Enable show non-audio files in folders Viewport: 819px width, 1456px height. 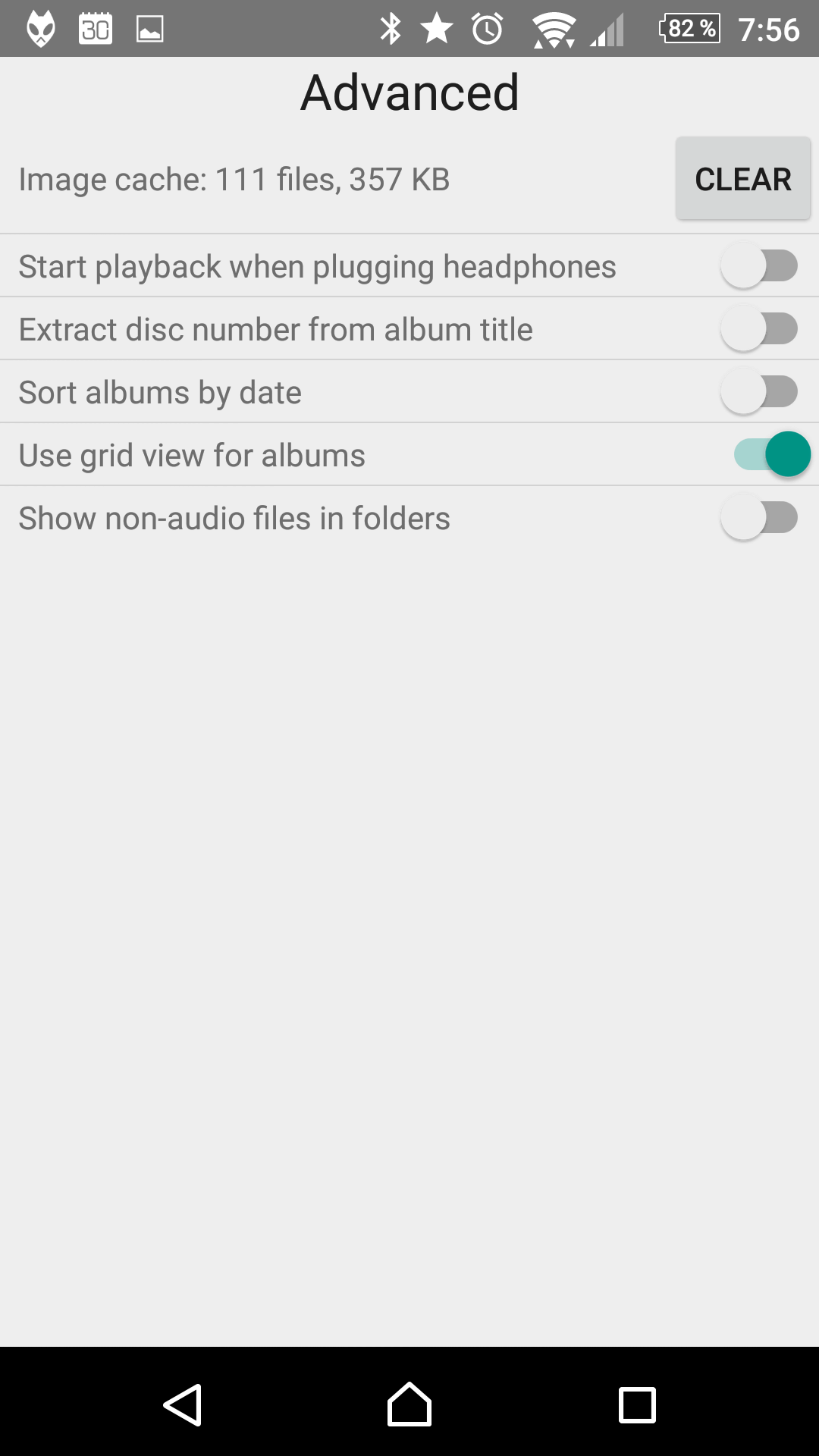(x=759, y=518)
